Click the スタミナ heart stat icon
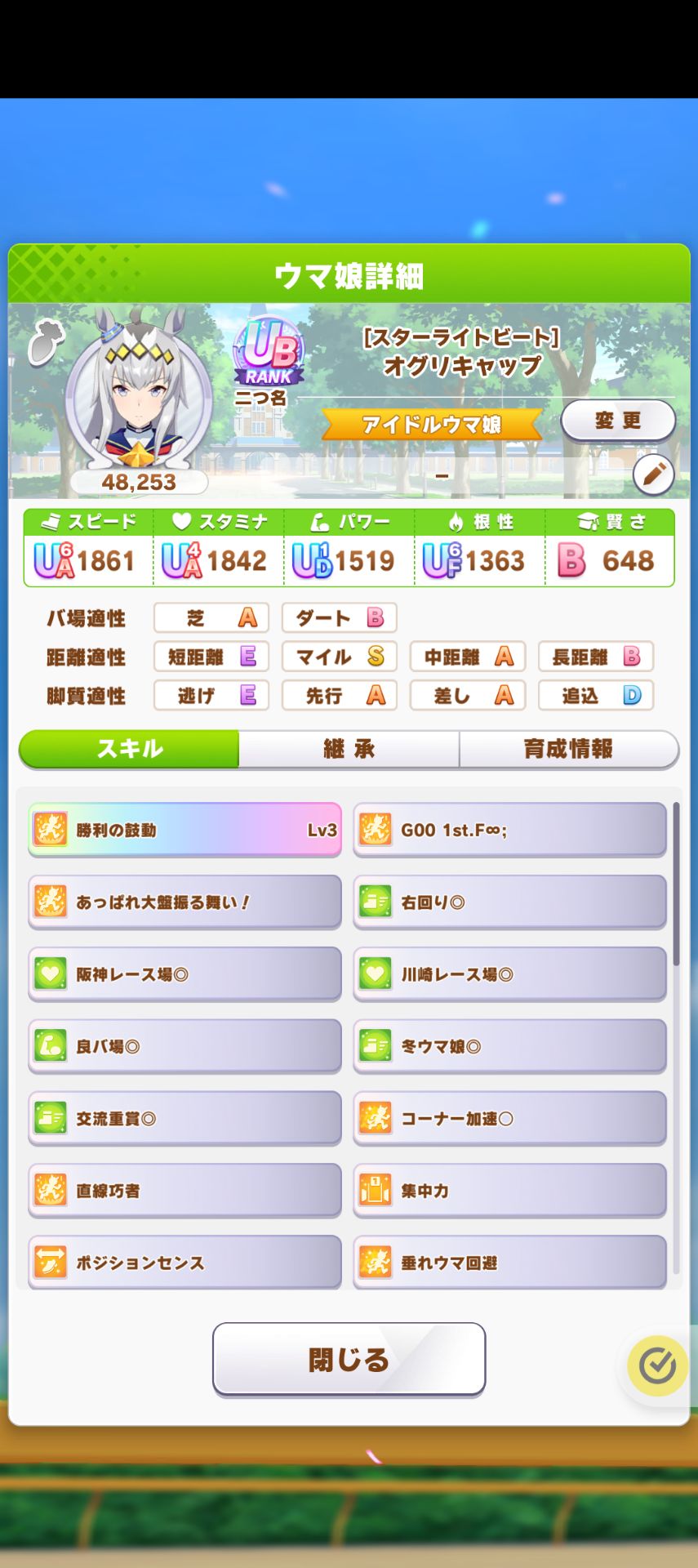 (181, 520)
